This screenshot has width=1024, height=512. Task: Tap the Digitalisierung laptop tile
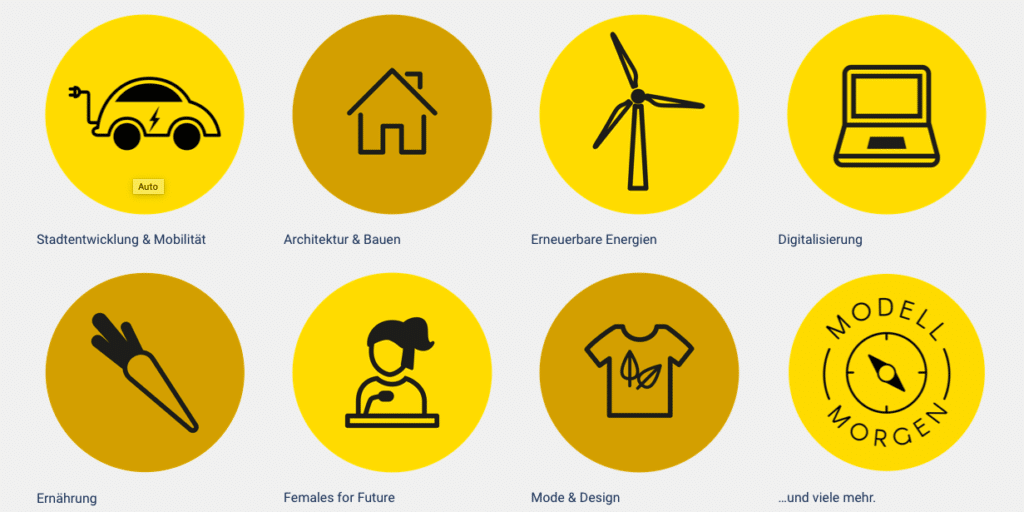click(886, 115)
